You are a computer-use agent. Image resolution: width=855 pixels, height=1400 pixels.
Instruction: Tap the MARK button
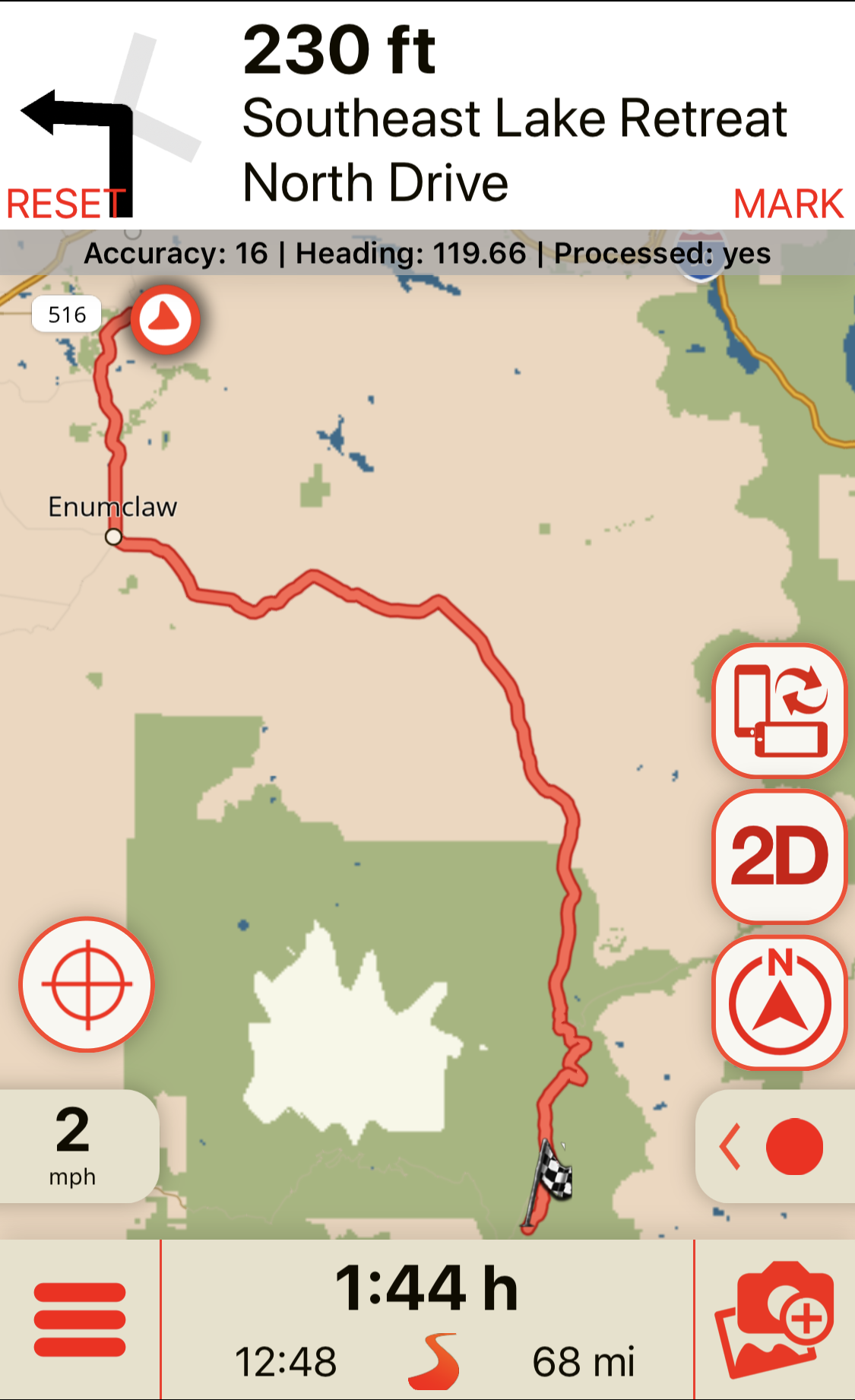(788, 204)
